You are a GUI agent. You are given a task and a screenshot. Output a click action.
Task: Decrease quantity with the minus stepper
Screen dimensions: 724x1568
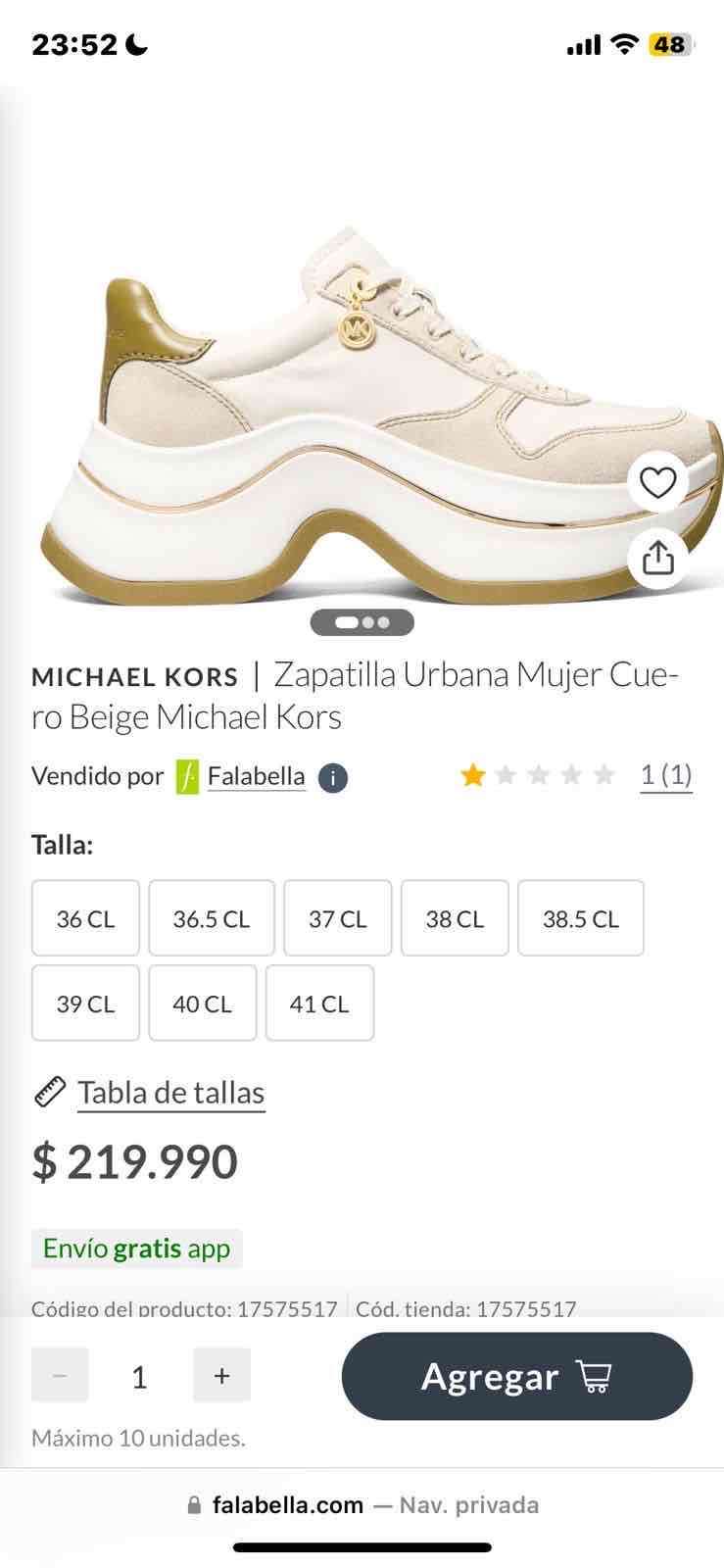[60, 1374]
